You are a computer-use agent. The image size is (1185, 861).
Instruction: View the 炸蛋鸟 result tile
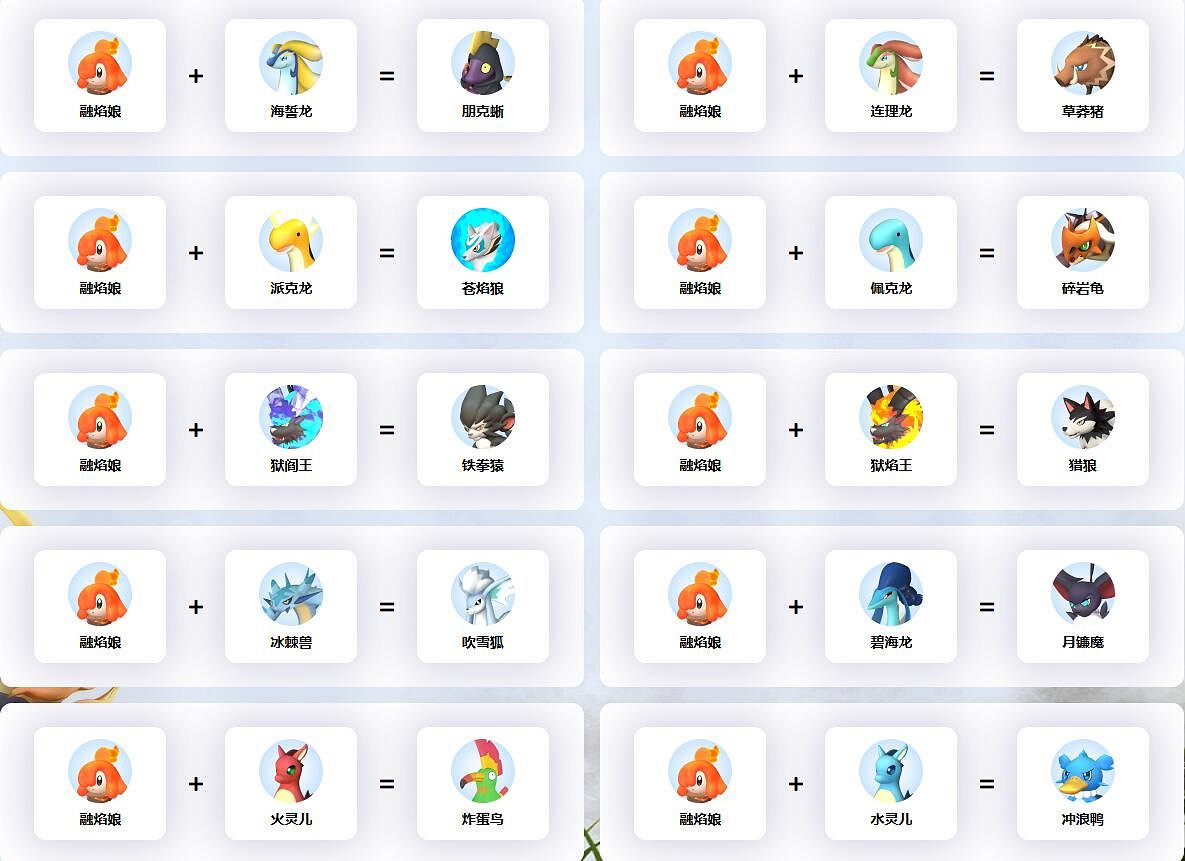coord(483,784)
